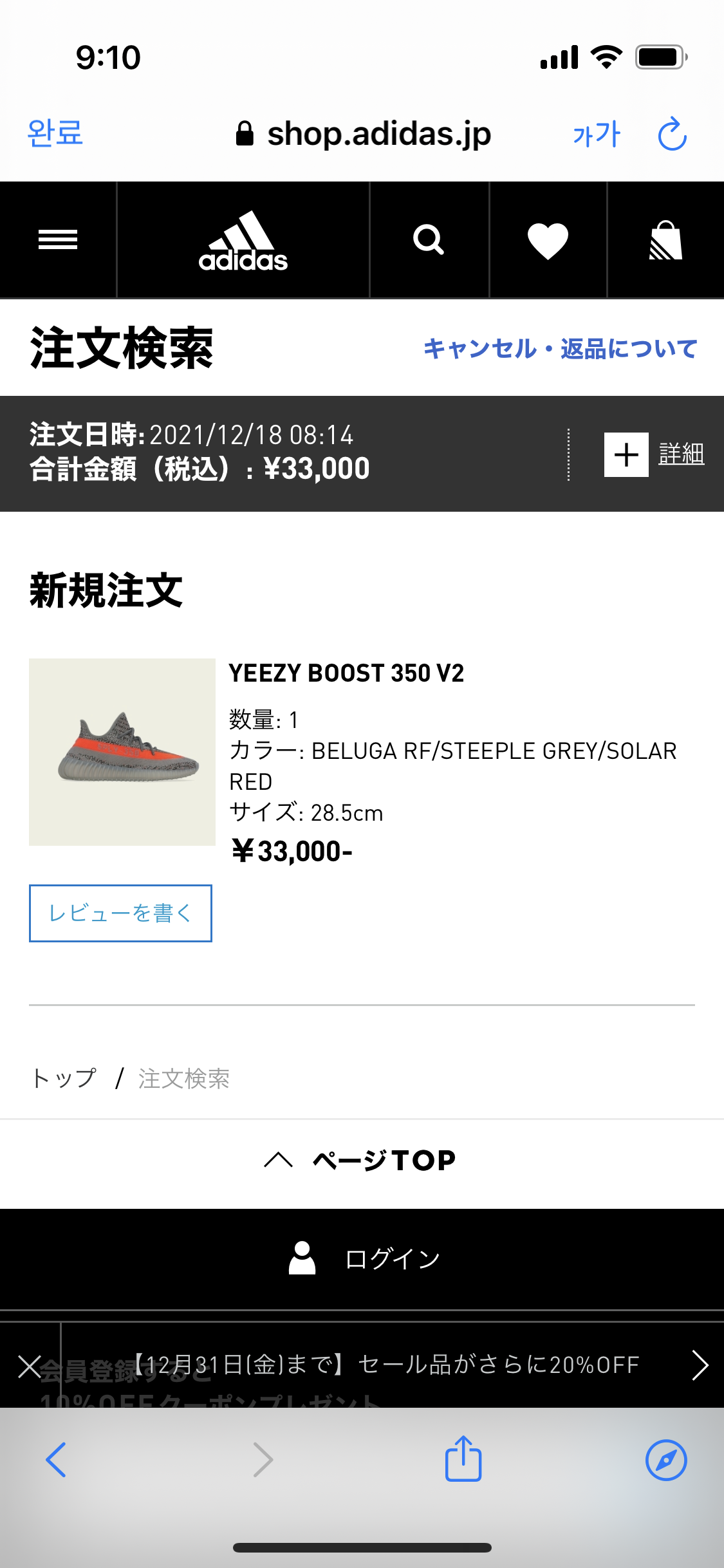Screen dimensions: 724x1568
Task: Open the 가가 text size options
Action: 596,135
